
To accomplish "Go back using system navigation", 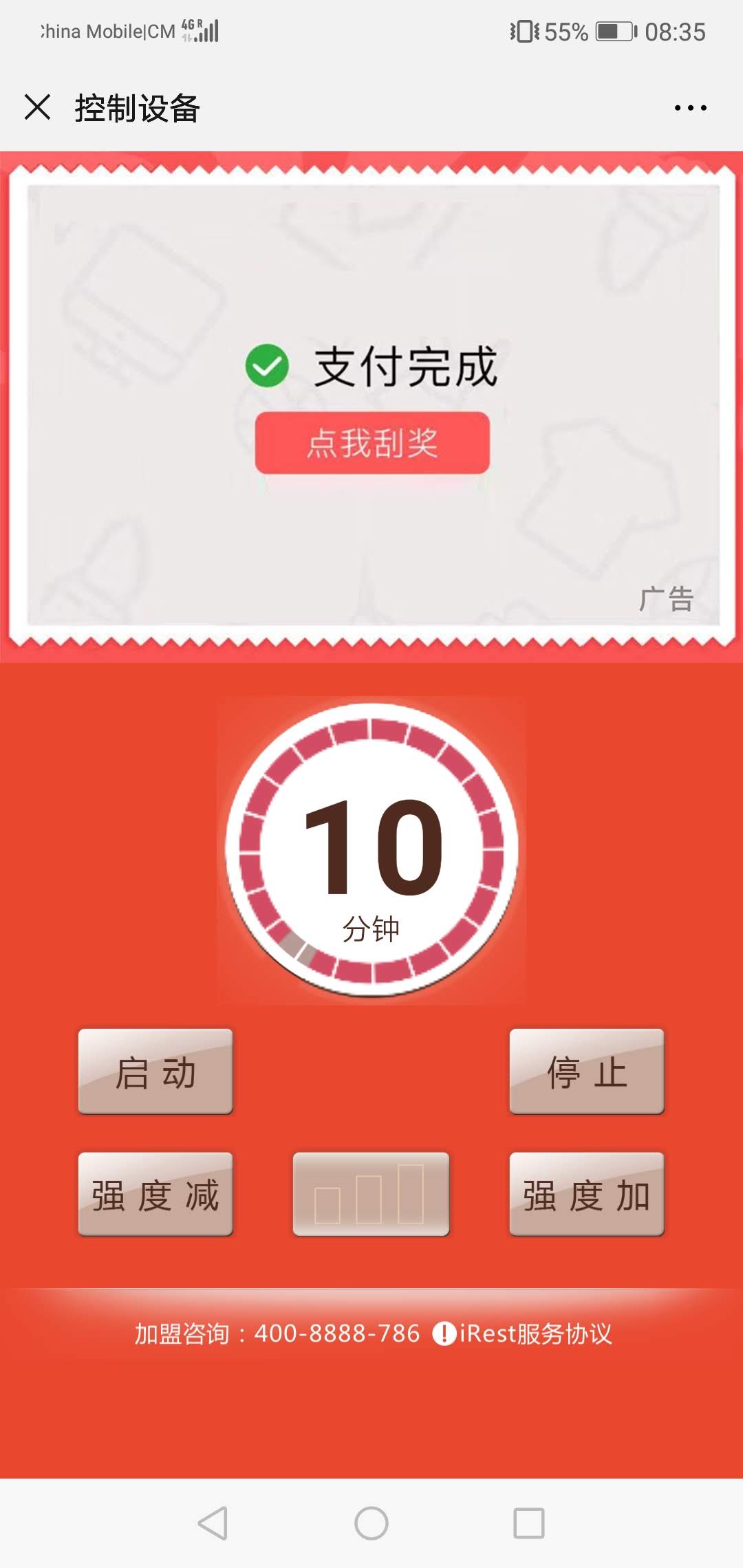I will coord(213,1523).
